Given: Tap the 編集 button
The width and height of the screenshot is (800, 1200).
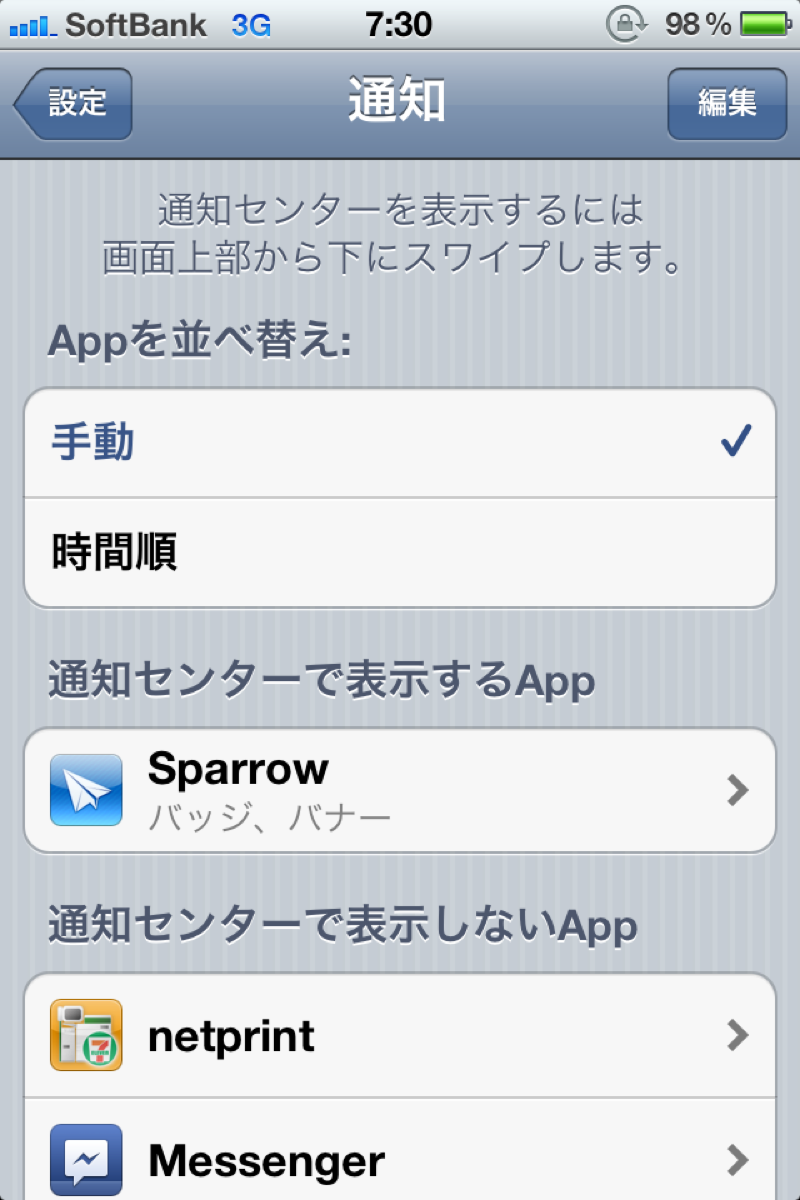Looking at the screenshot, I should (727, 103).
